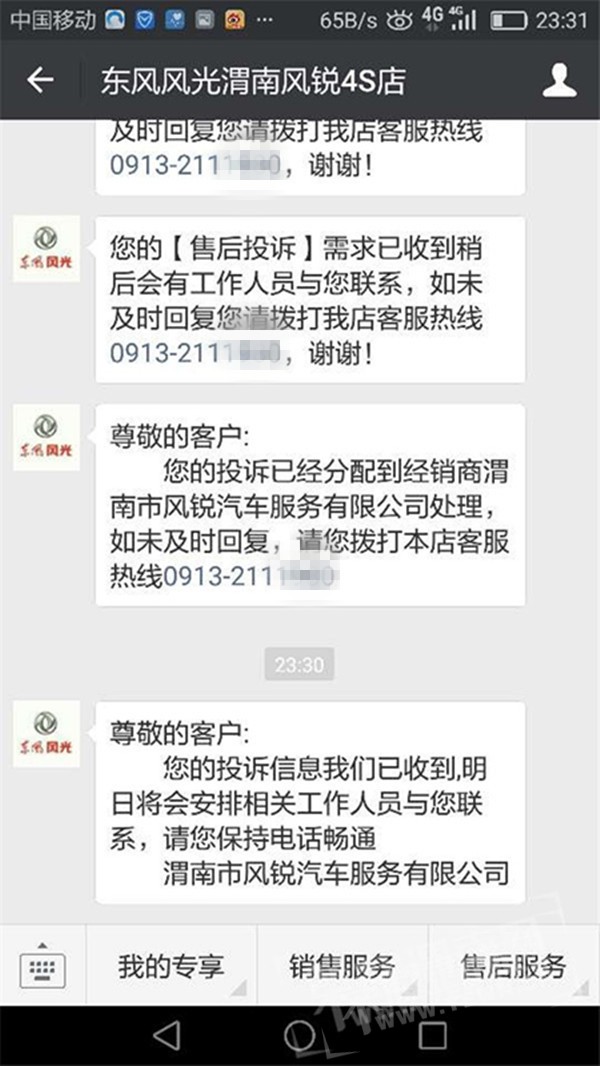Tap the hotline number in the 投诉已经分配 message
600x1066 pixels.
[x=249, y=577]
